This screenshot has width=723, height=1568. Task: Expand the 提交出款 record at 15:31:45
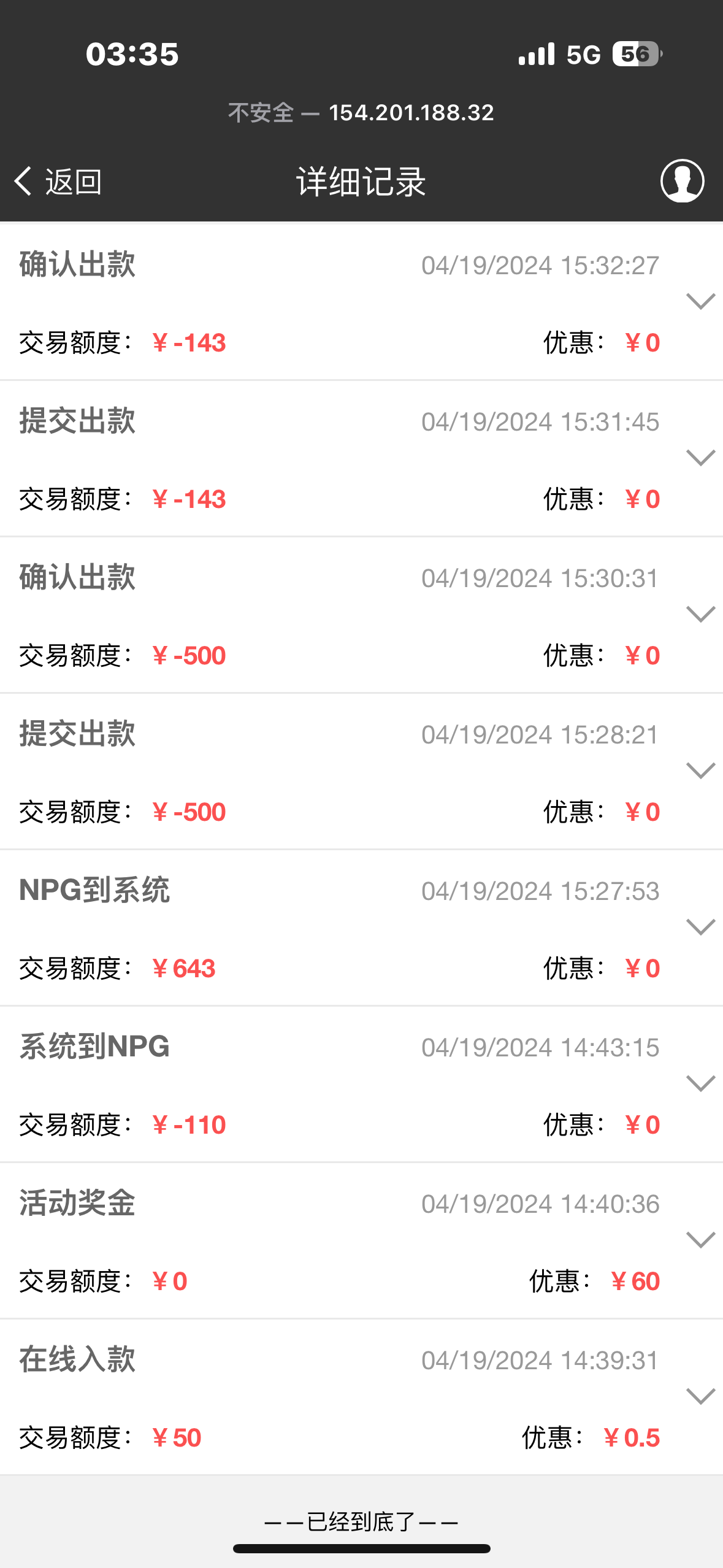pos(700,458)
